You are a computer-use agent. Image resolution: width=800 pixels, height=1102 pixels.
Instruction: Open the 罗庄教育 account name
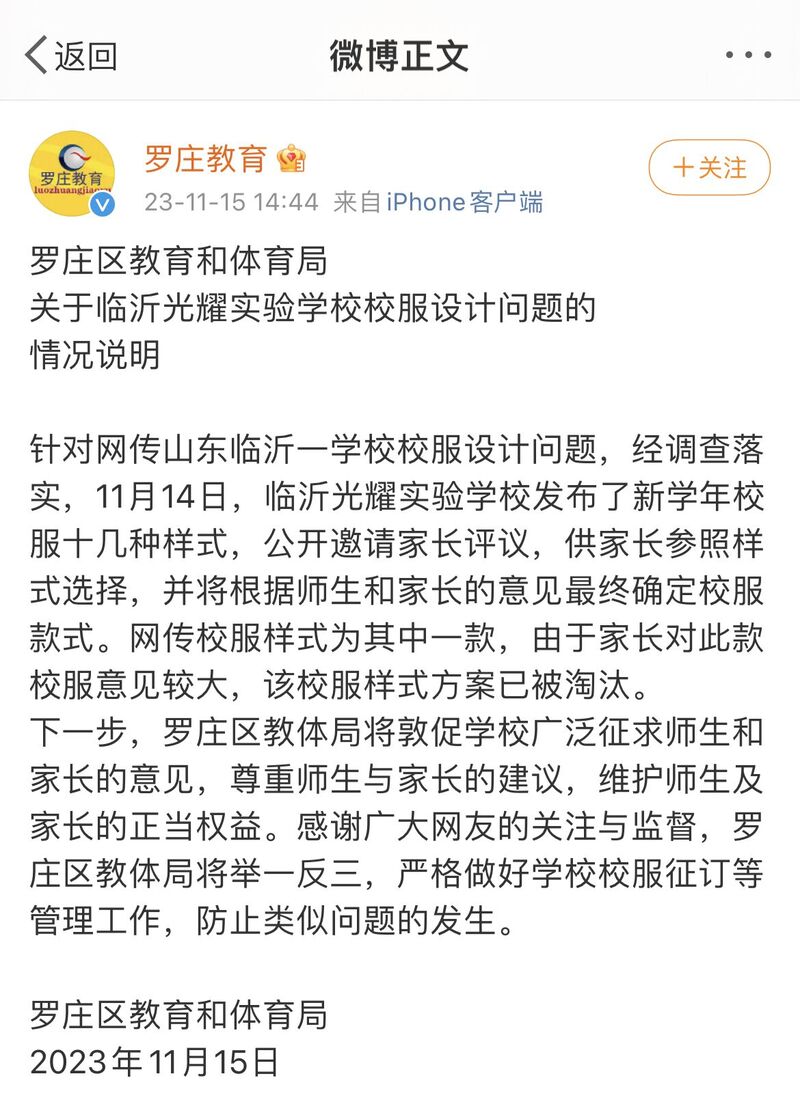tap(205, 158)
